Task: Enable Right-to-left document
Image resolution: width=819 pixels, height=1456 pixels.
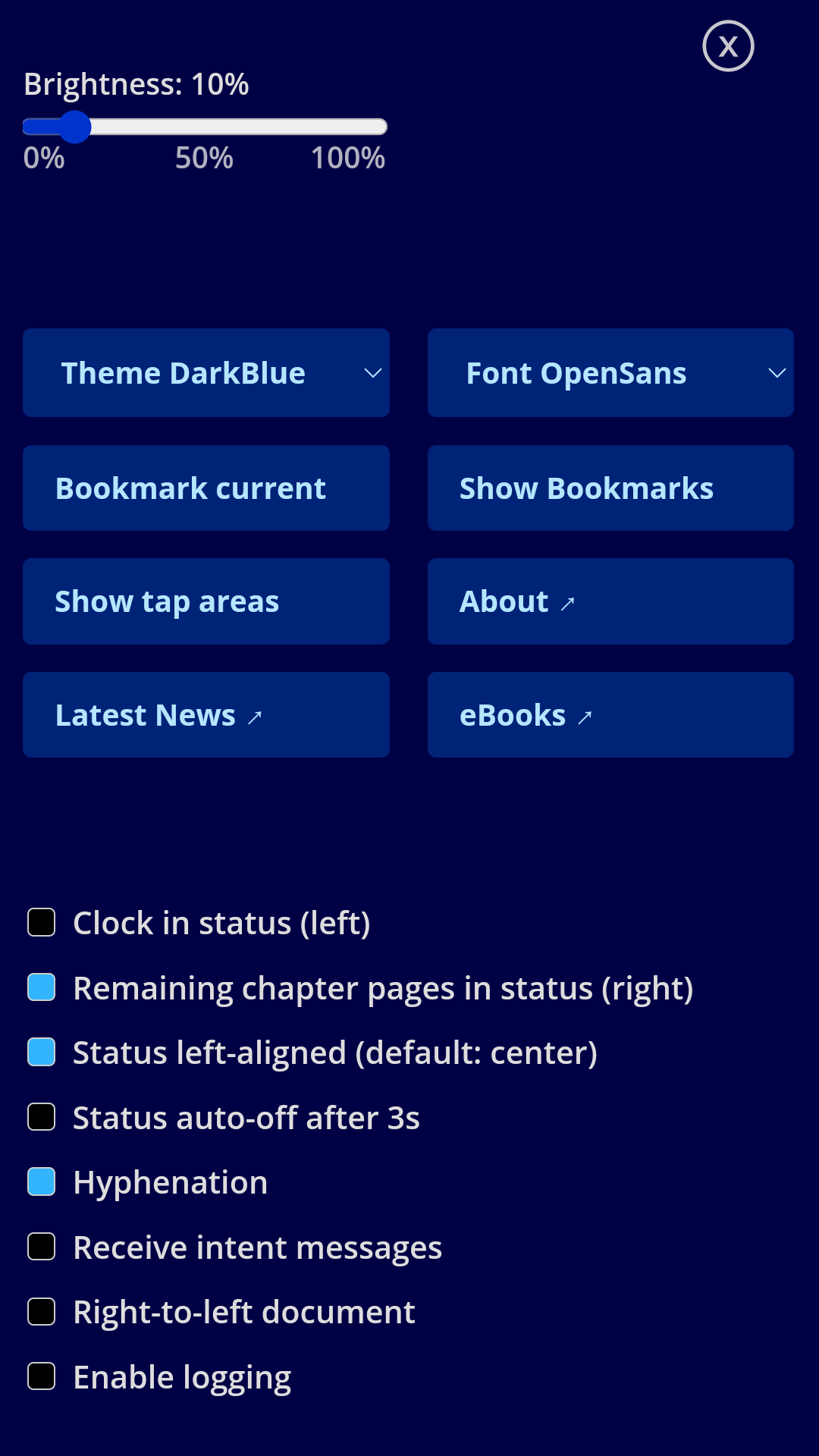Action: click(42, 1312)
